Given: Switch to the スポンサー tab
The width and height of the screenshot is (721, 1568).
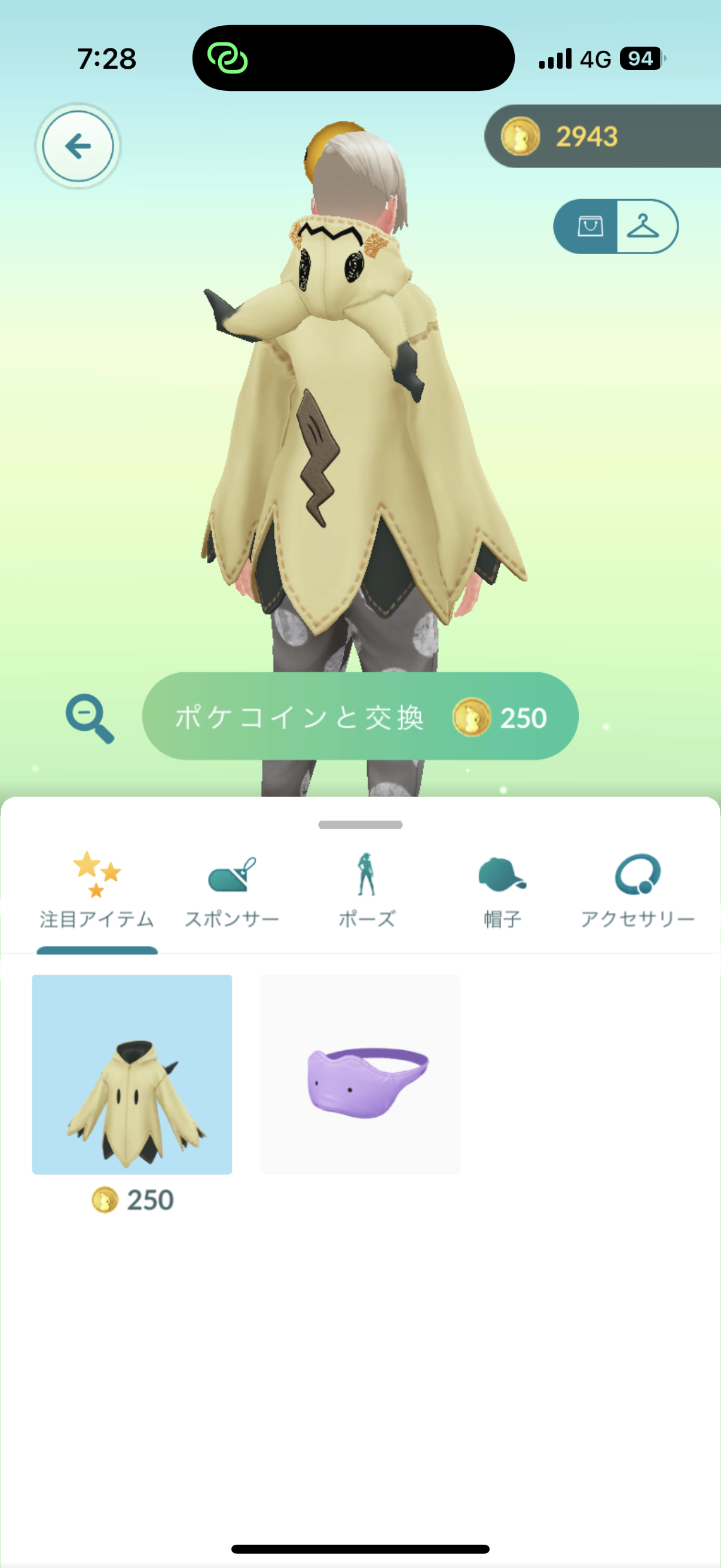Looking at the screenshot, I should click(x=232, y=890).
